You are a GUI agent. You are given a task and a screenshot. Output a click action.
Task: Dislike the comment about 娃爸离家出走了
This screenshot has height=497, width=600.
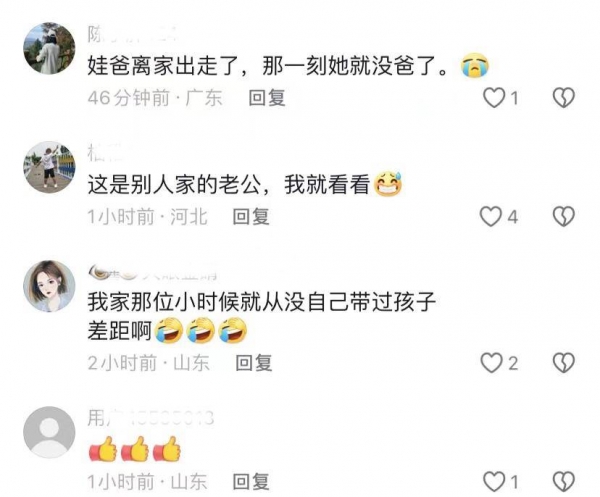pyautogui.click(x=565, y=98)
